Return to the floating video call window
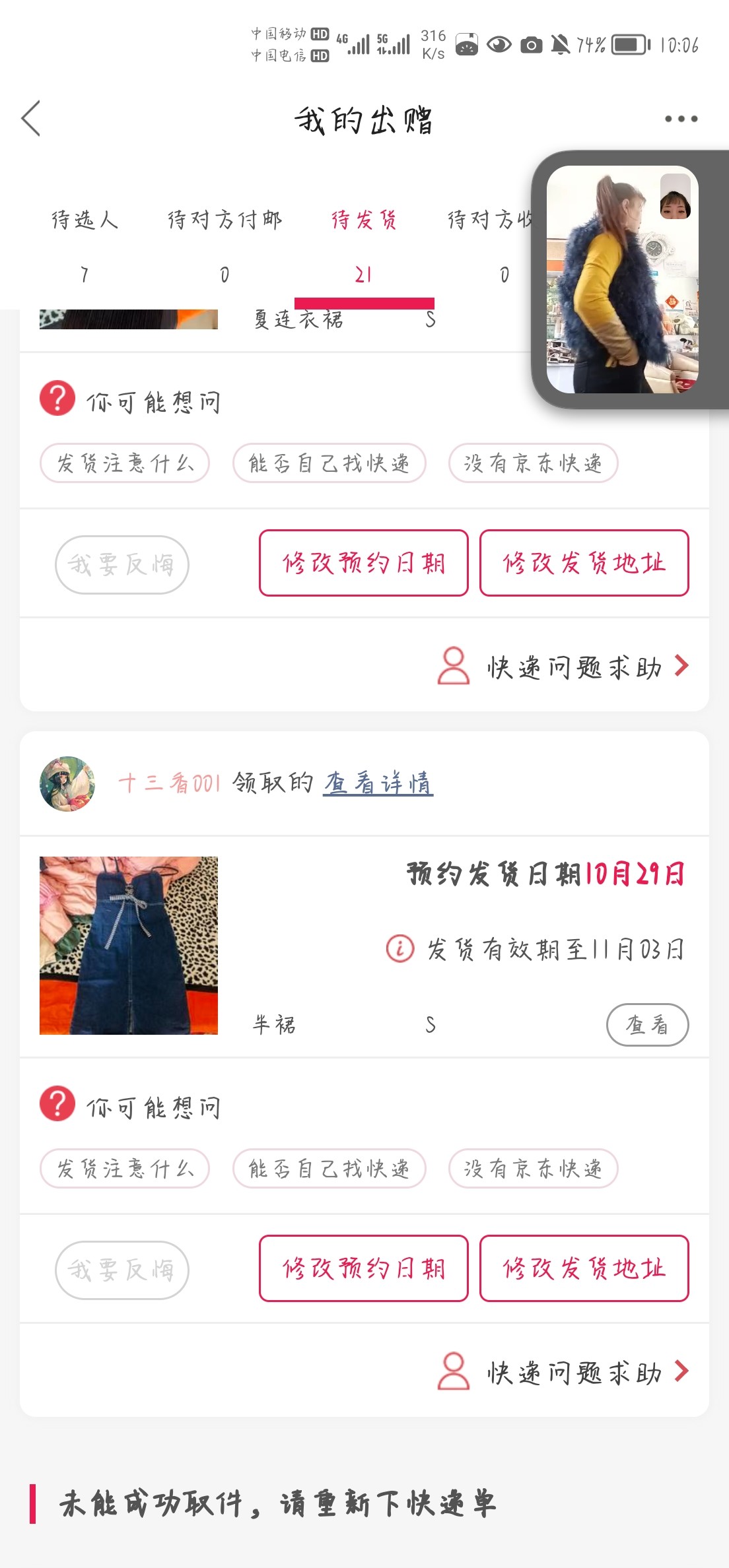 pos(622,279)
